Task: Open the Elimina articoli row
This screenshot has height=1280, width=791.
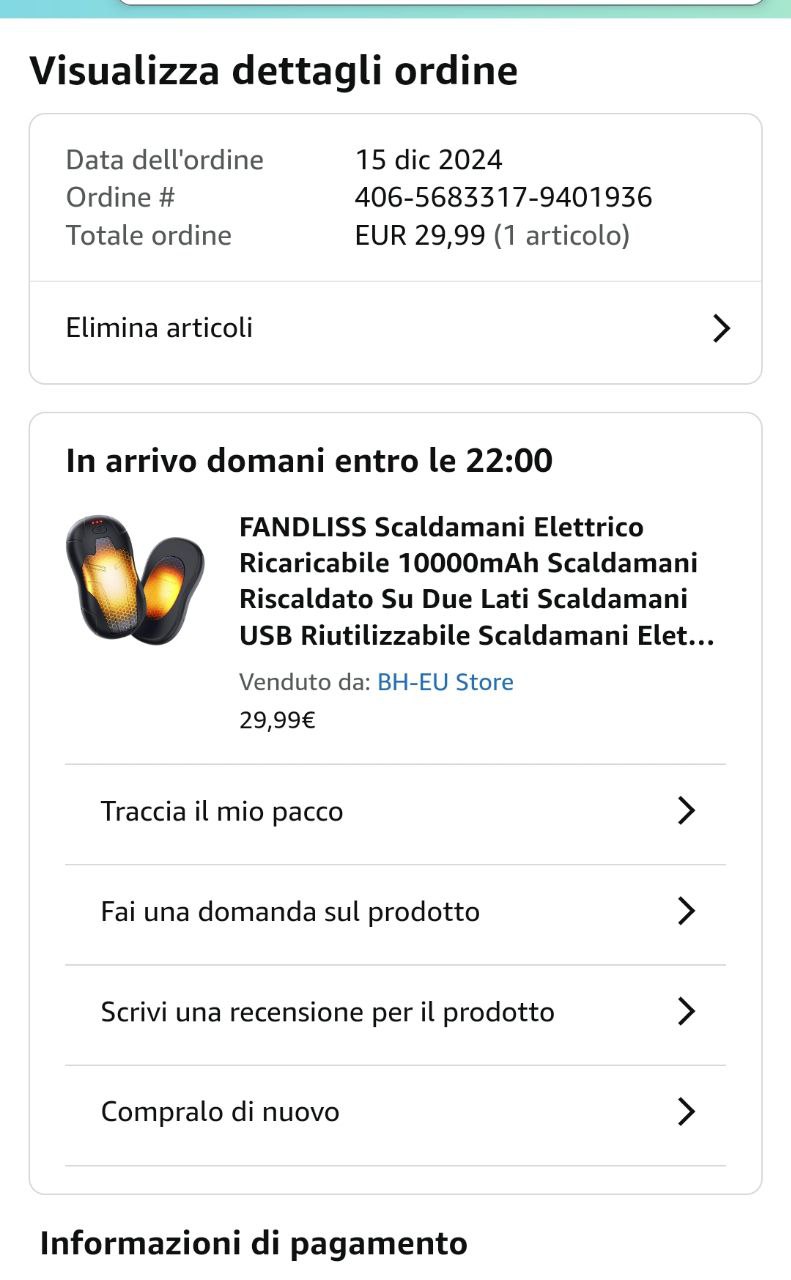Action: click(395, 328)
